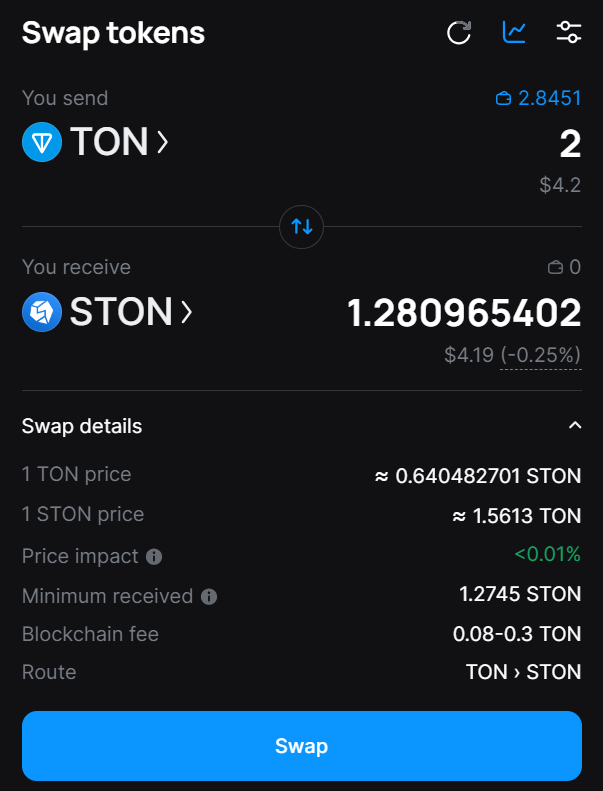Edit the send amount 2
Screen dimensions: 603x791
(570, 145)
